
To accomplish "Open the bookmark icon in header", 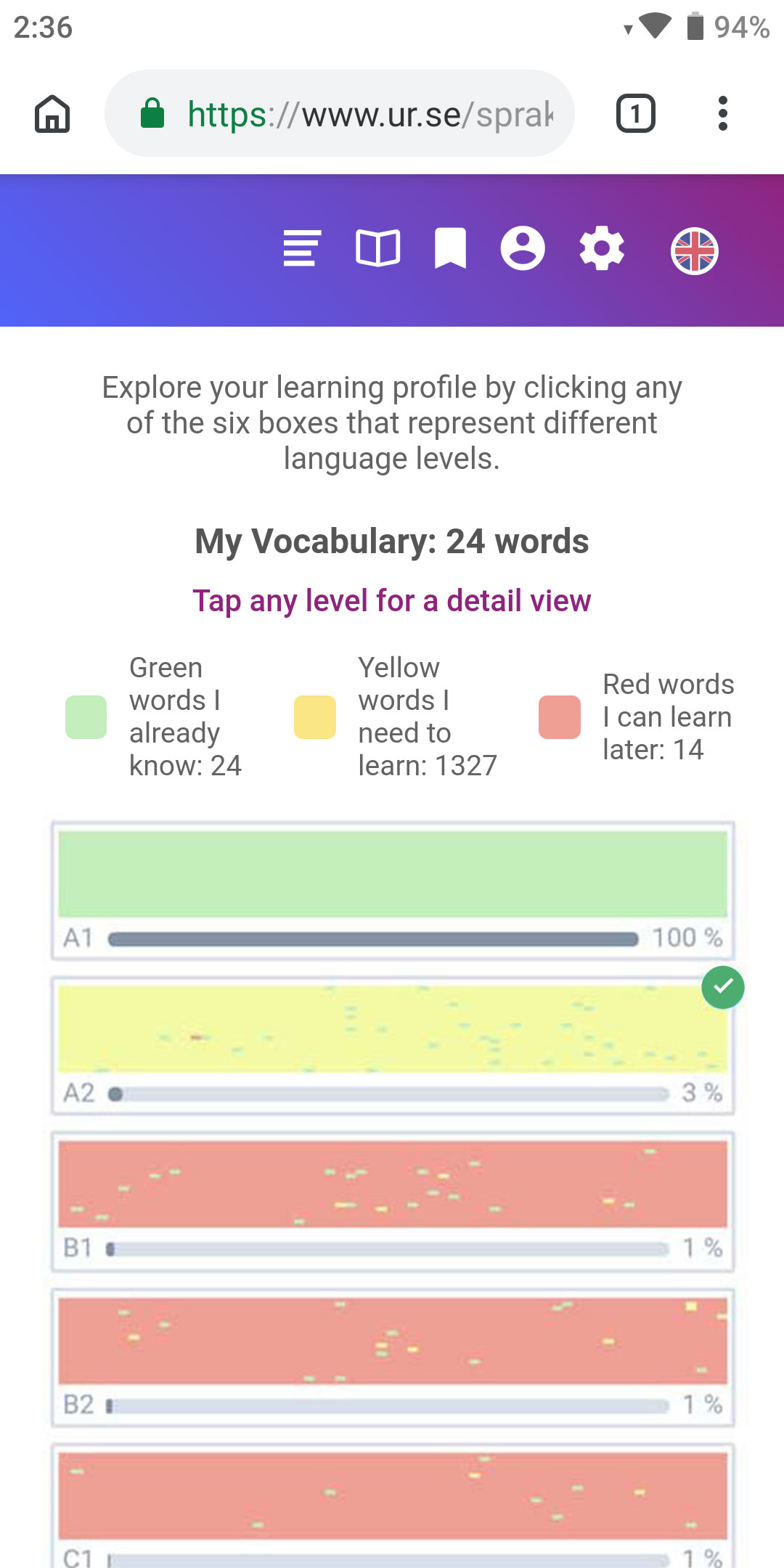I will (450, 249).
